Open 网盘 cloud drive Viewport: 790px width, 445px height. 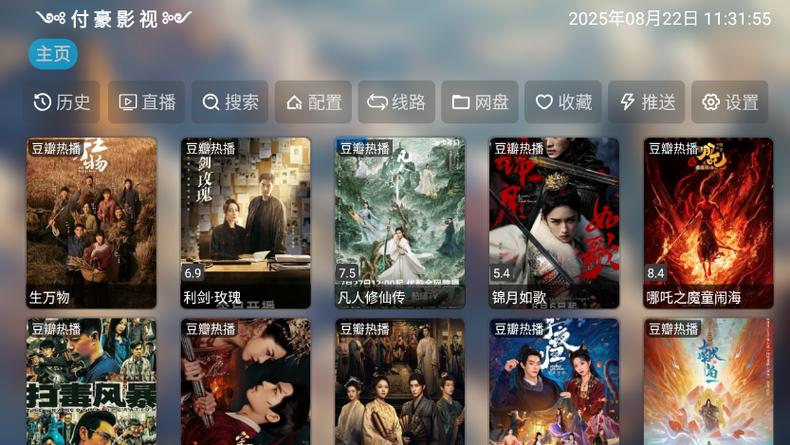(x=480, y=102)
